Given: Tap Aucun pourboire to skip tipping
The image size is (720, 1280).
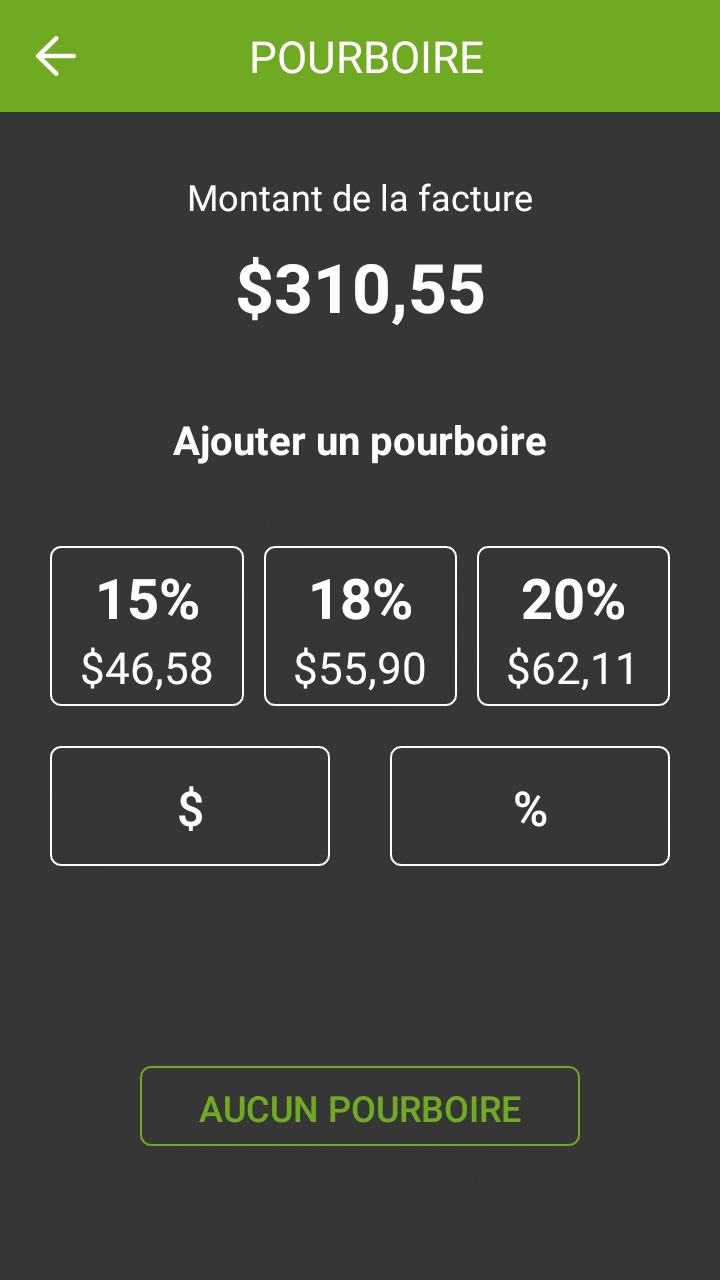Looking at the screenshot, I should [x=360, y=1106].
